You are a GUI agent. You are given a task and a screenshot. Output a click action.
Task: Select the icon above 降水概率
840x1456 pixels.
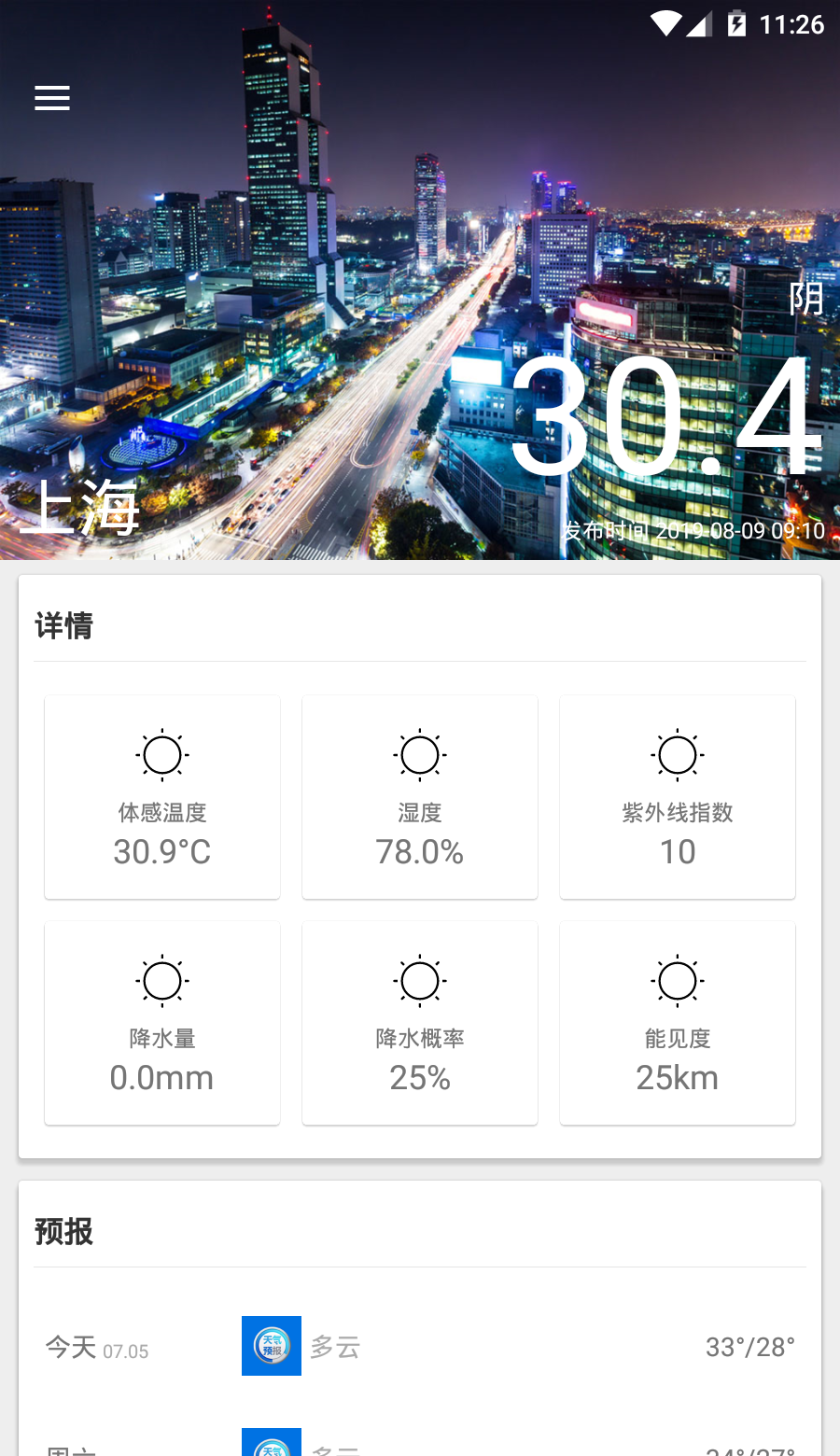[419, 980]
